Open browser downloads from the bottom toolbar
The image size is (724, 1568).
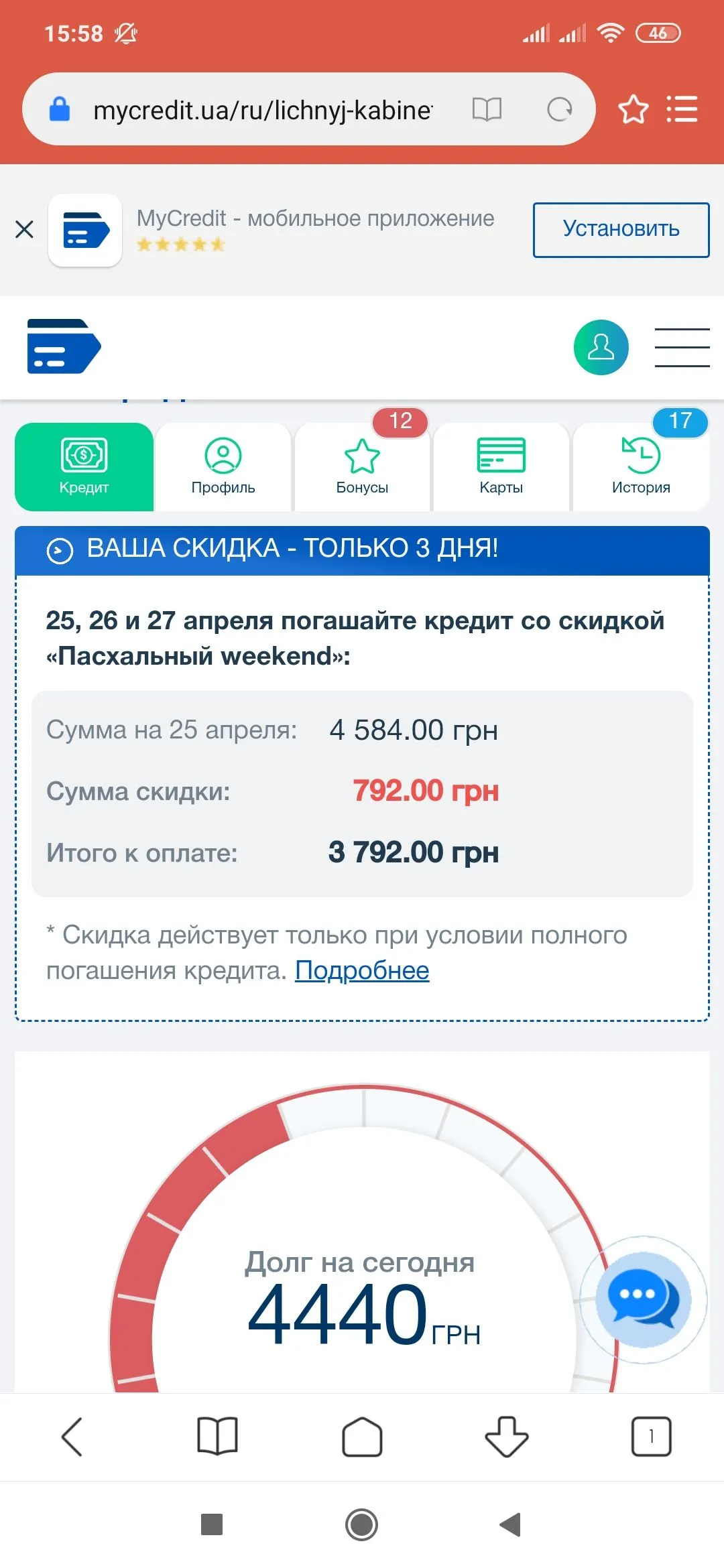[x=507, y=1437]
